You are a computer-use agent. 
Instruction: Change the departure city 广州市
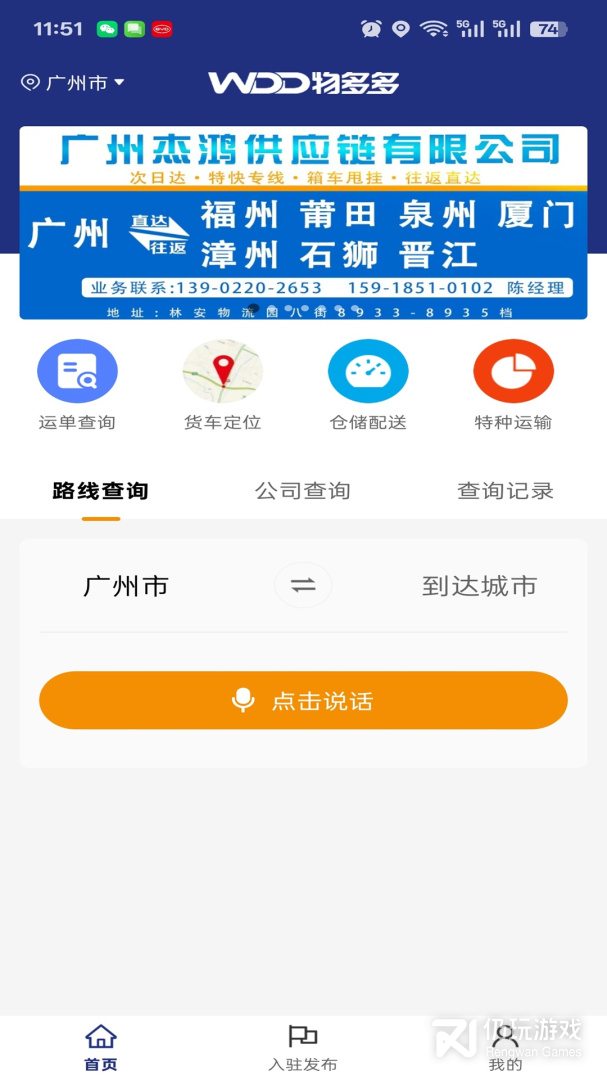click(x=126, y=586)
